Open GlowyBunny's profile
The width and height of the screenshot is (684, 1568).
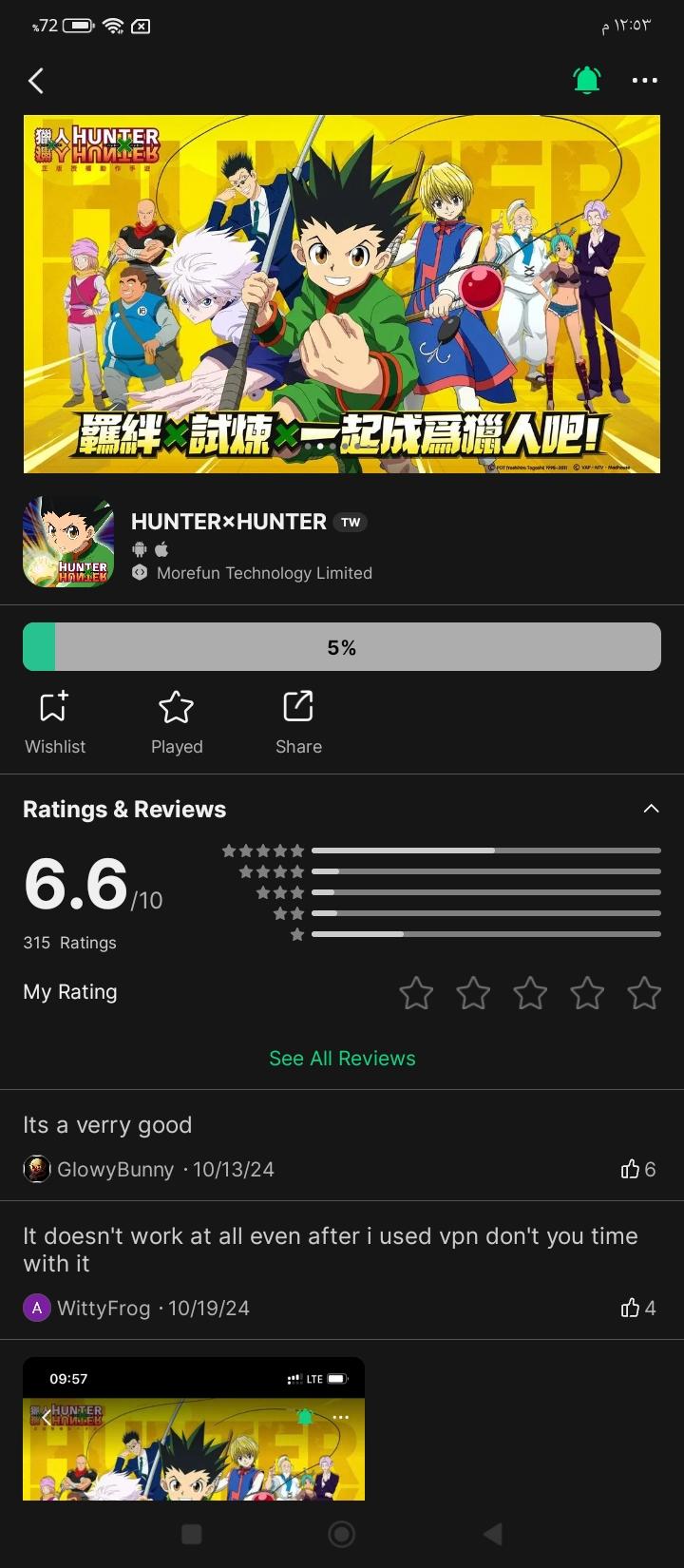pos(114,1169)
